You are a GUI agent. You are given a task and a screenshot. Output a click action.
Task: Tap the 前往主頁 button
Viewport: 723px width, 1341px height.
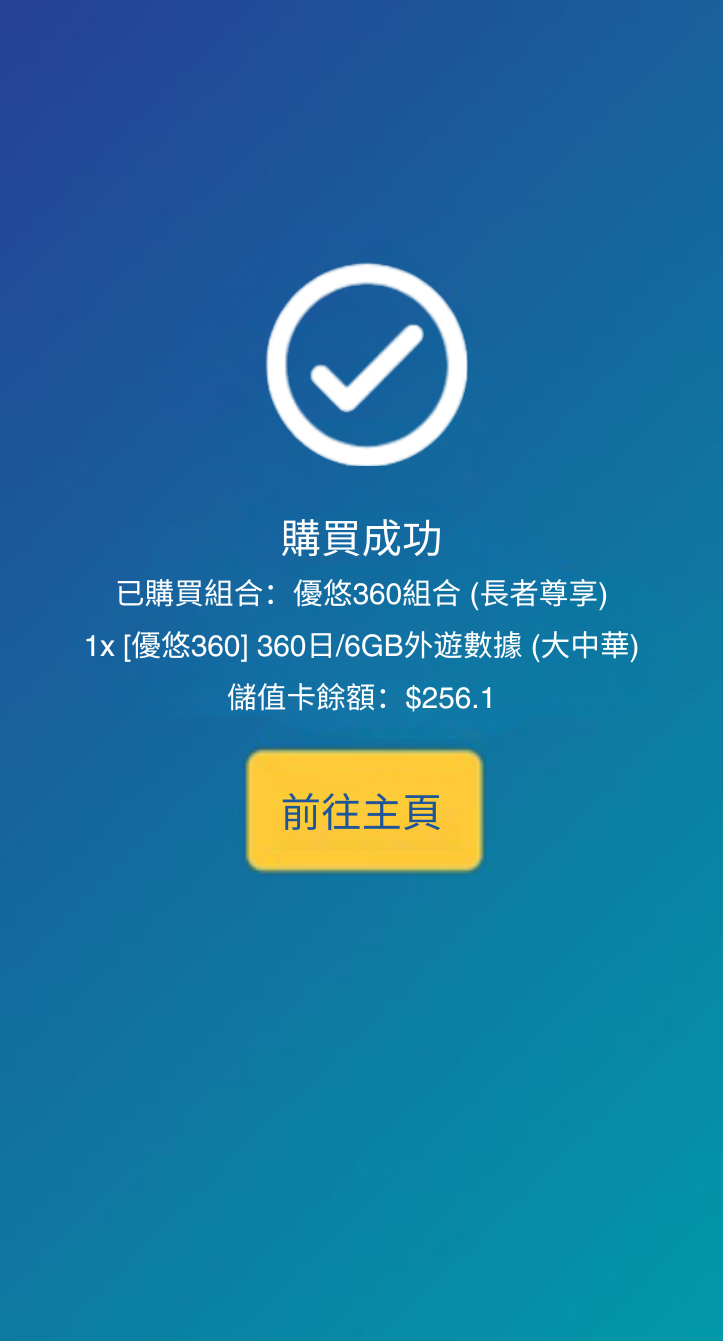click(364, 811)
